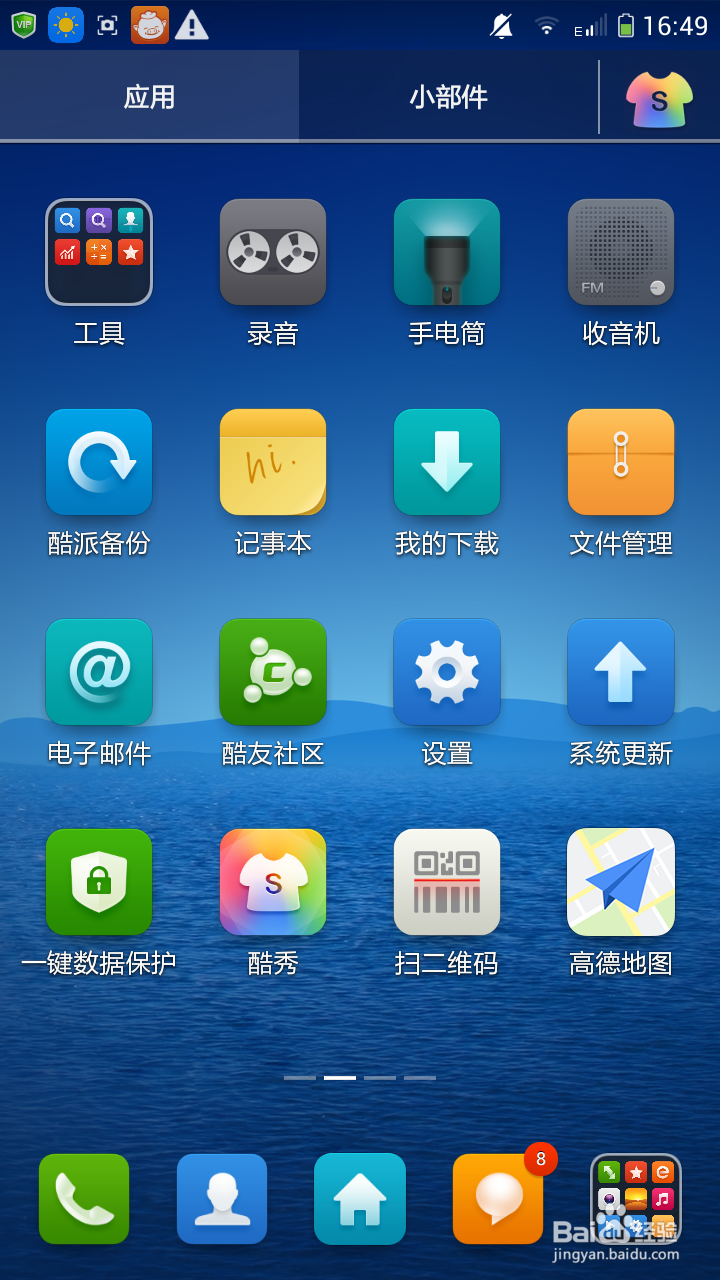Open the 录音 sound recorder
The height and width of the screenshot is (1280, 720).
[273, 252]
